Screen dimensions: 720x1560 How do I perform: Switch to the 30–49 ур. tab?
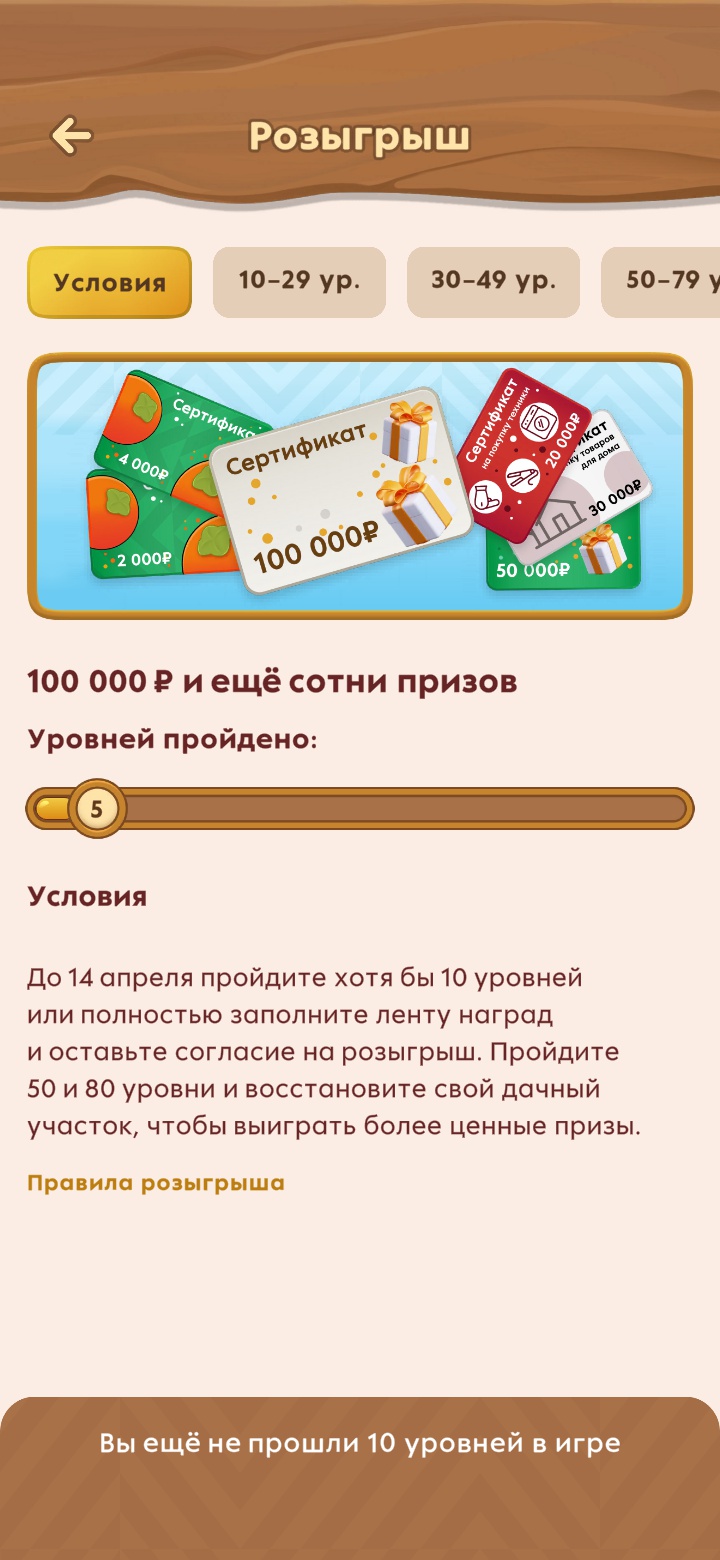click(x=493, y=281)
